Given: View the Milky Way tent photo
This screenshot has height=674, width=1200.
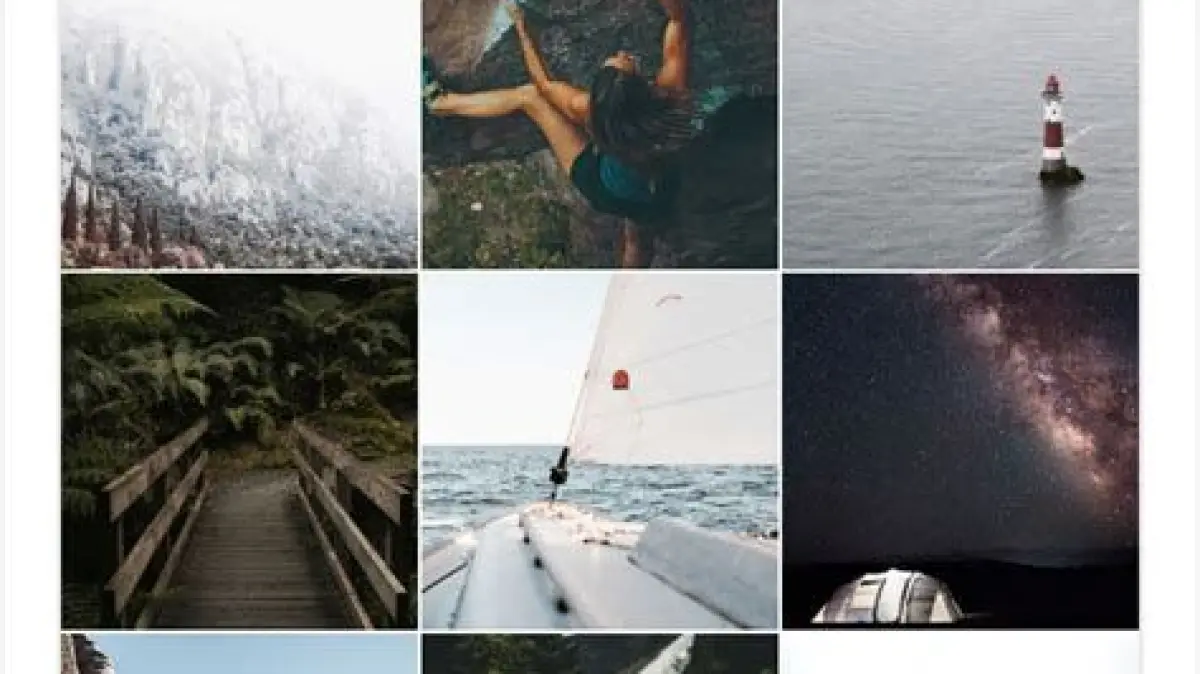Looking at the screenshot, I should click(960, 450).
